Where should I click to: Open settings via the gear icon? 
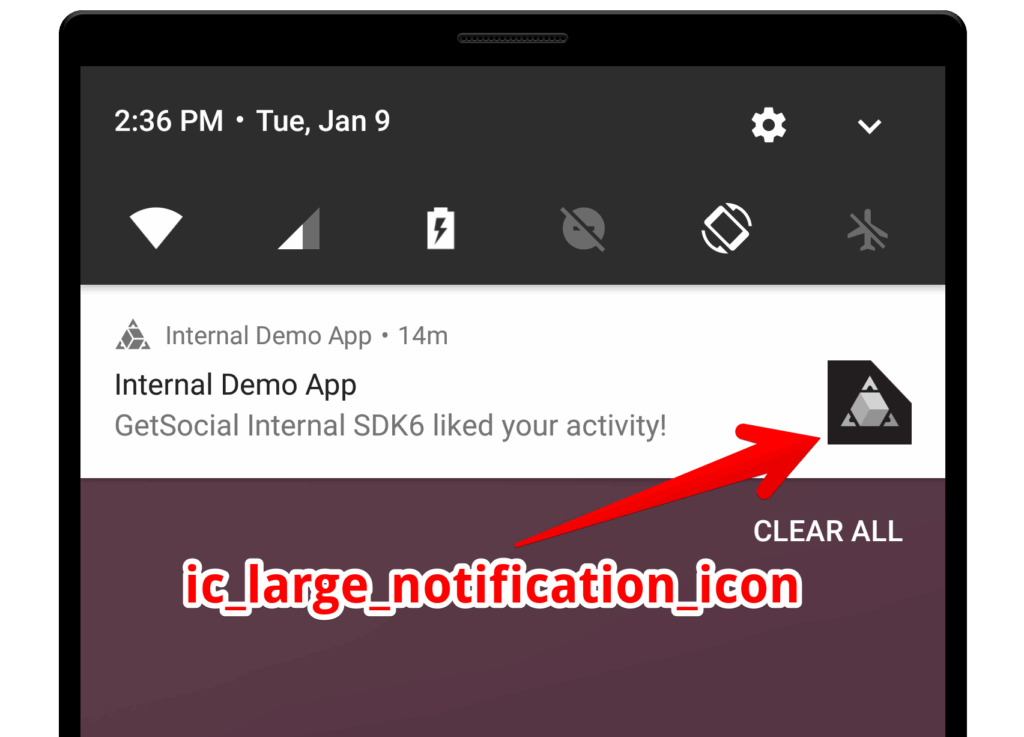(768, 125)
